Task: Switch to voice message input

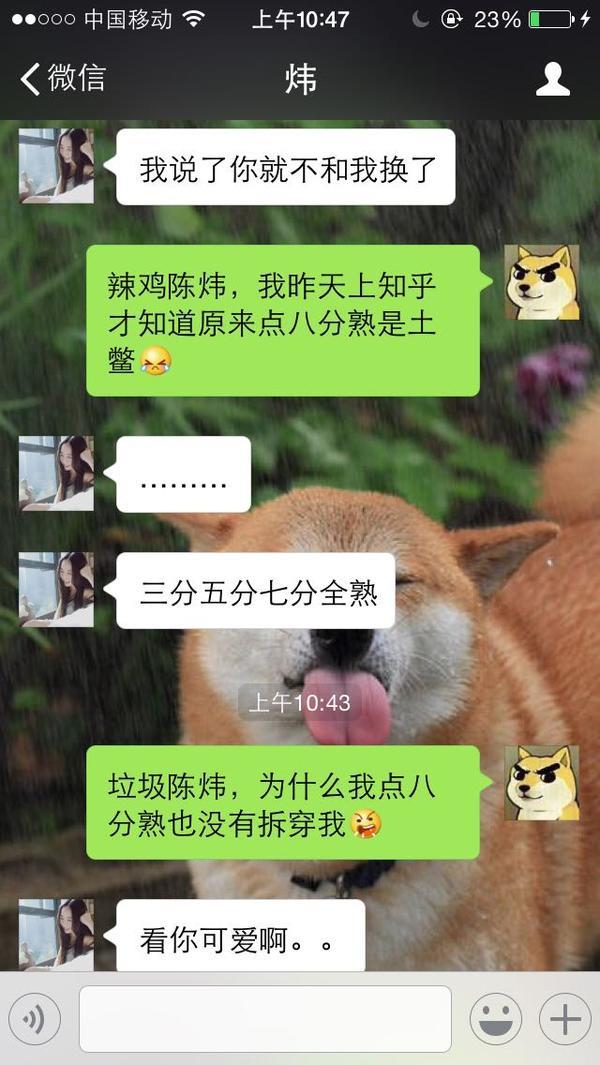Action: 35,1019
